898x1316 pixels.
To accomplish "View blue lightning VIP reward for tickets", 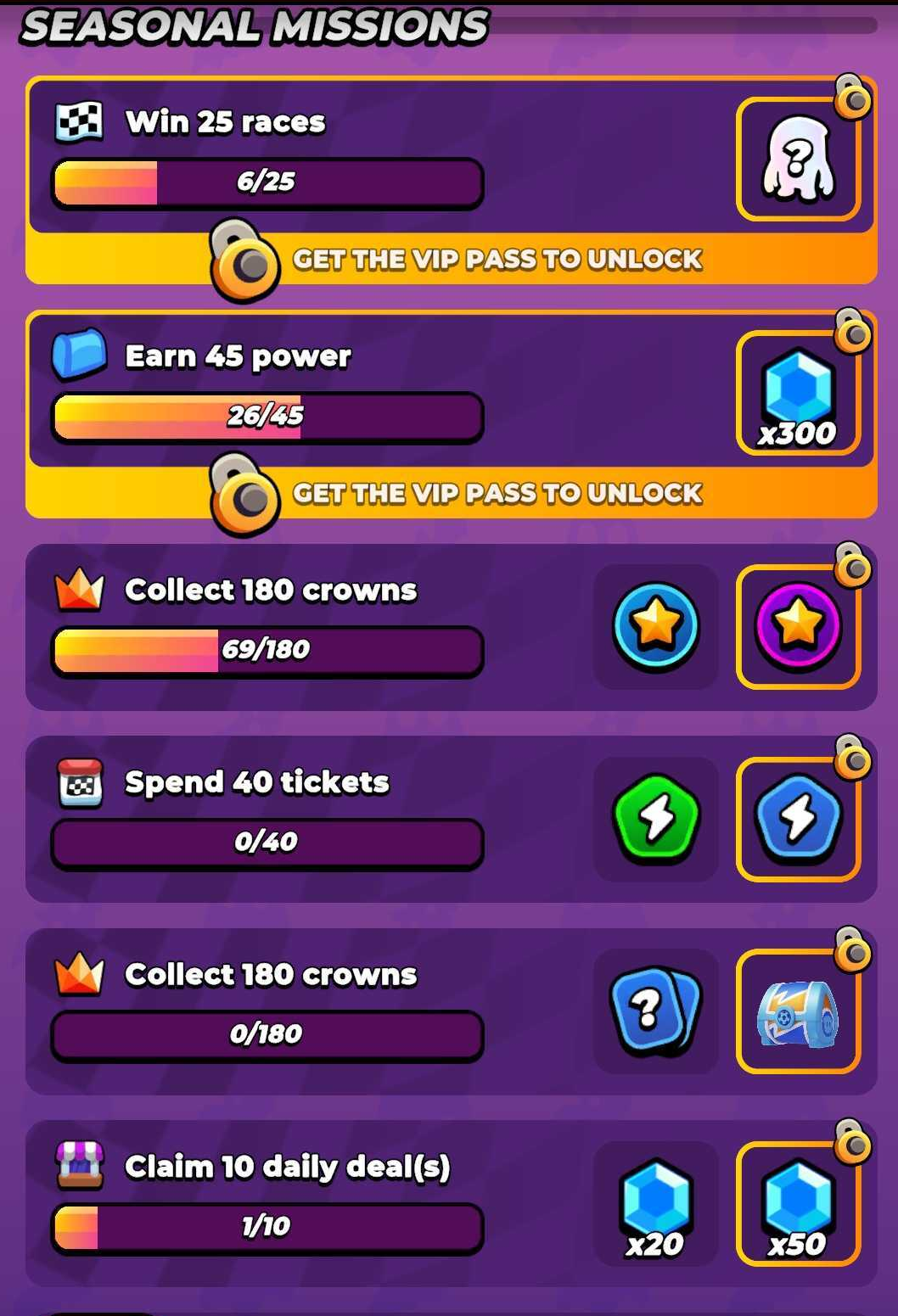I will pyautogui.click(x=798, y=819).
